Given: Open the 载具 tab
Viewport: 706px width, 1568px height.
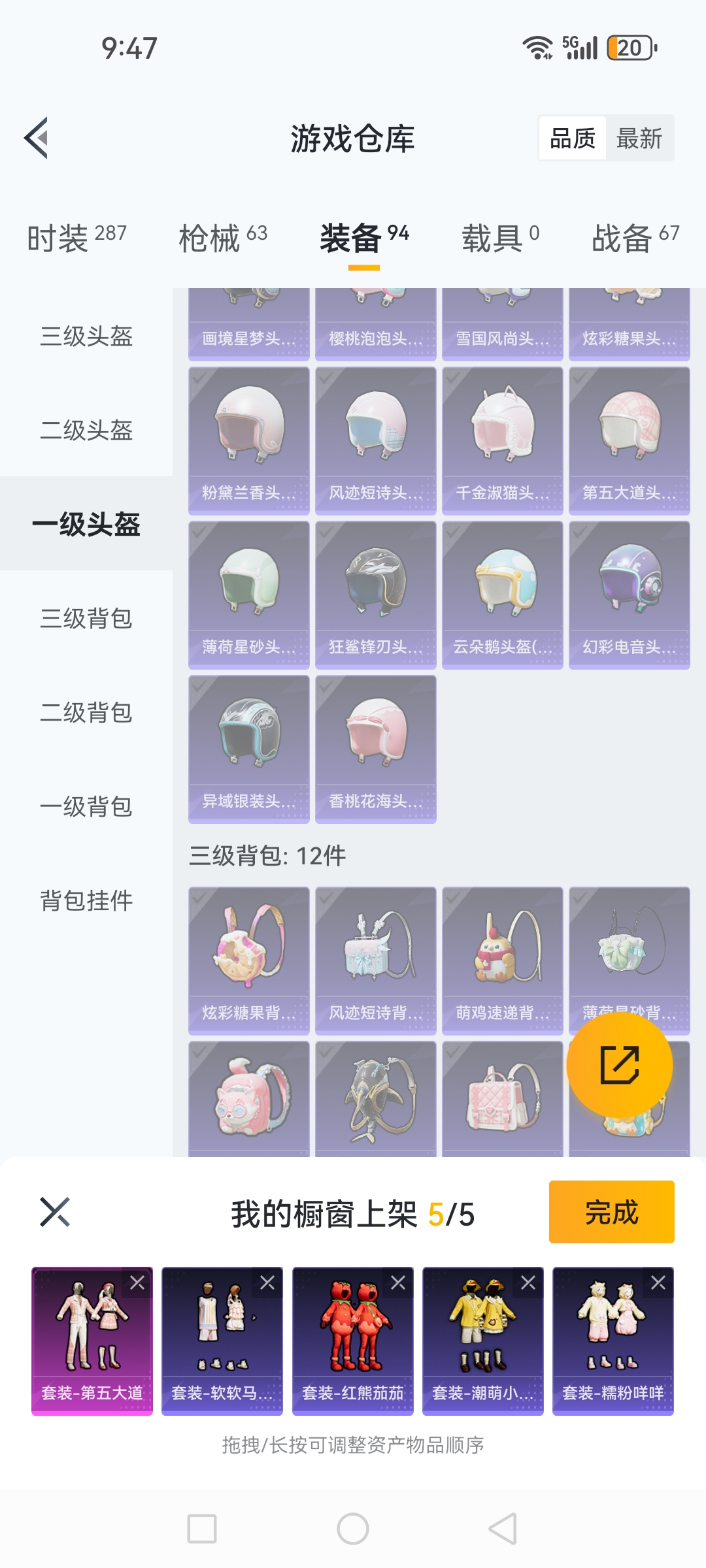Looking at the screenshot, I should pos(500,237).
